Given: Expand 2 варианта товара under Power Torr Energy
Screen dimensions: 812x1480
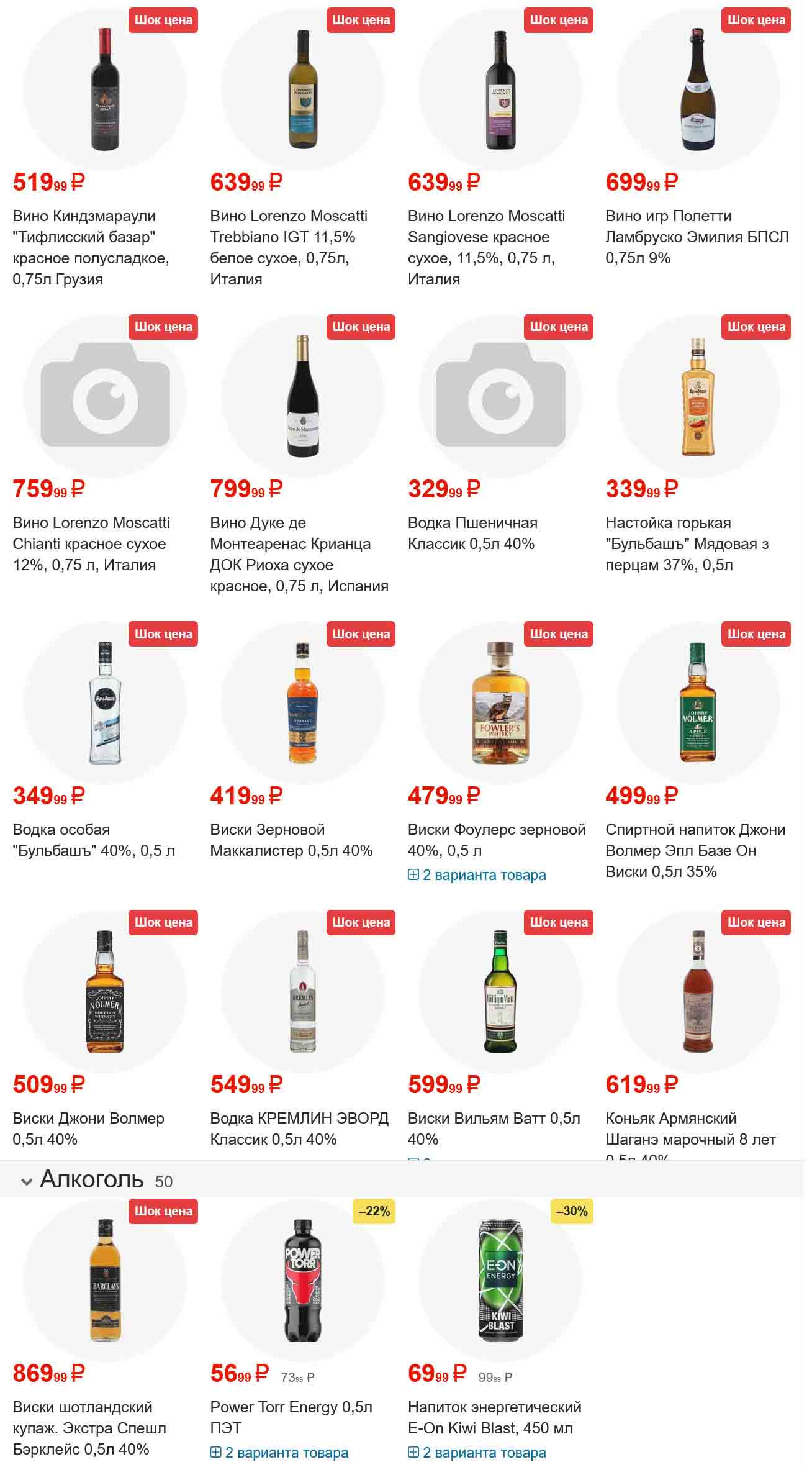Looking at the screenshot, I should click(279, 1453).
